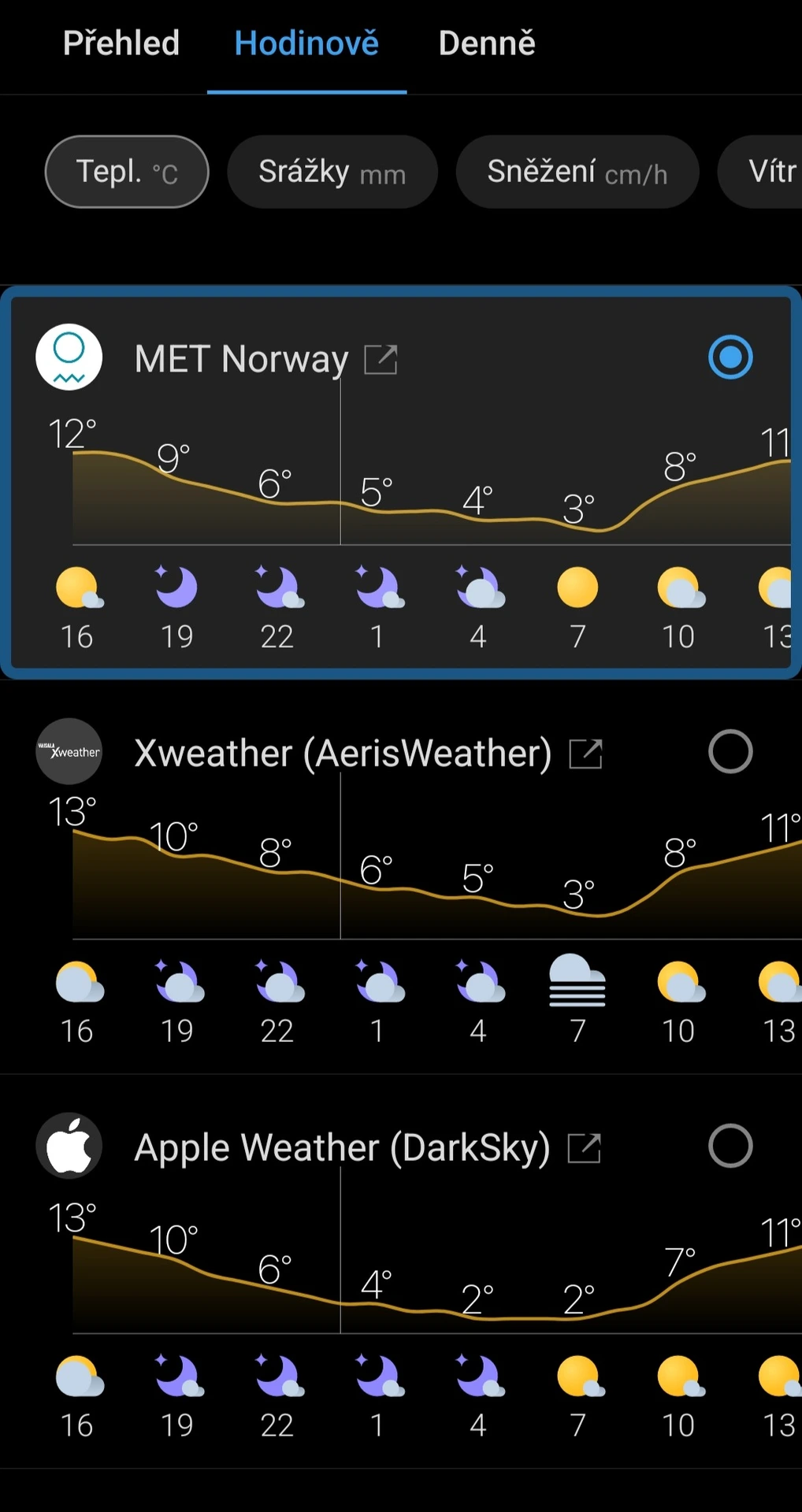Open Apple Weather (DarkSky) external link icon

click(x=584, y=1147)
